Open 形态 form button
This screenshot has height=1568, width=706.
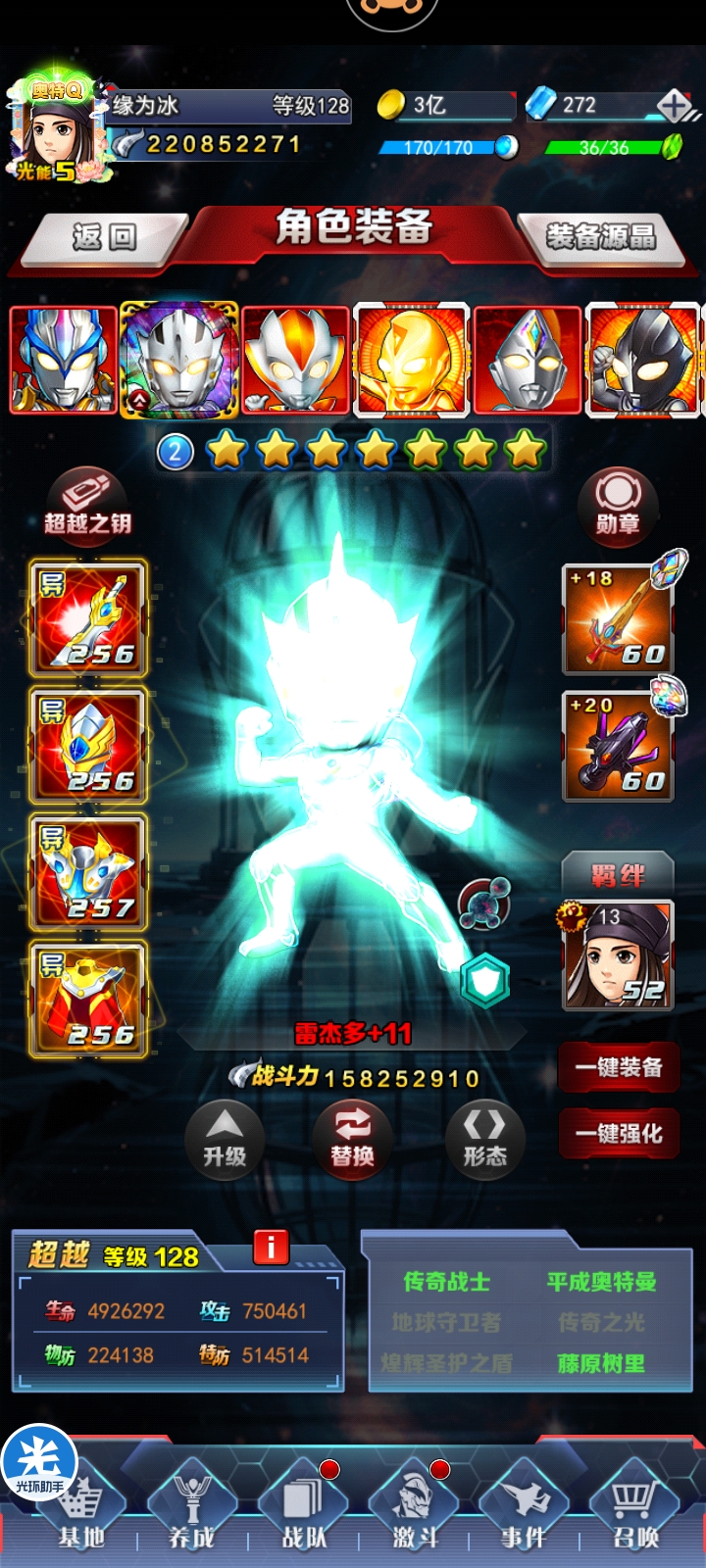coord(485,1140)
